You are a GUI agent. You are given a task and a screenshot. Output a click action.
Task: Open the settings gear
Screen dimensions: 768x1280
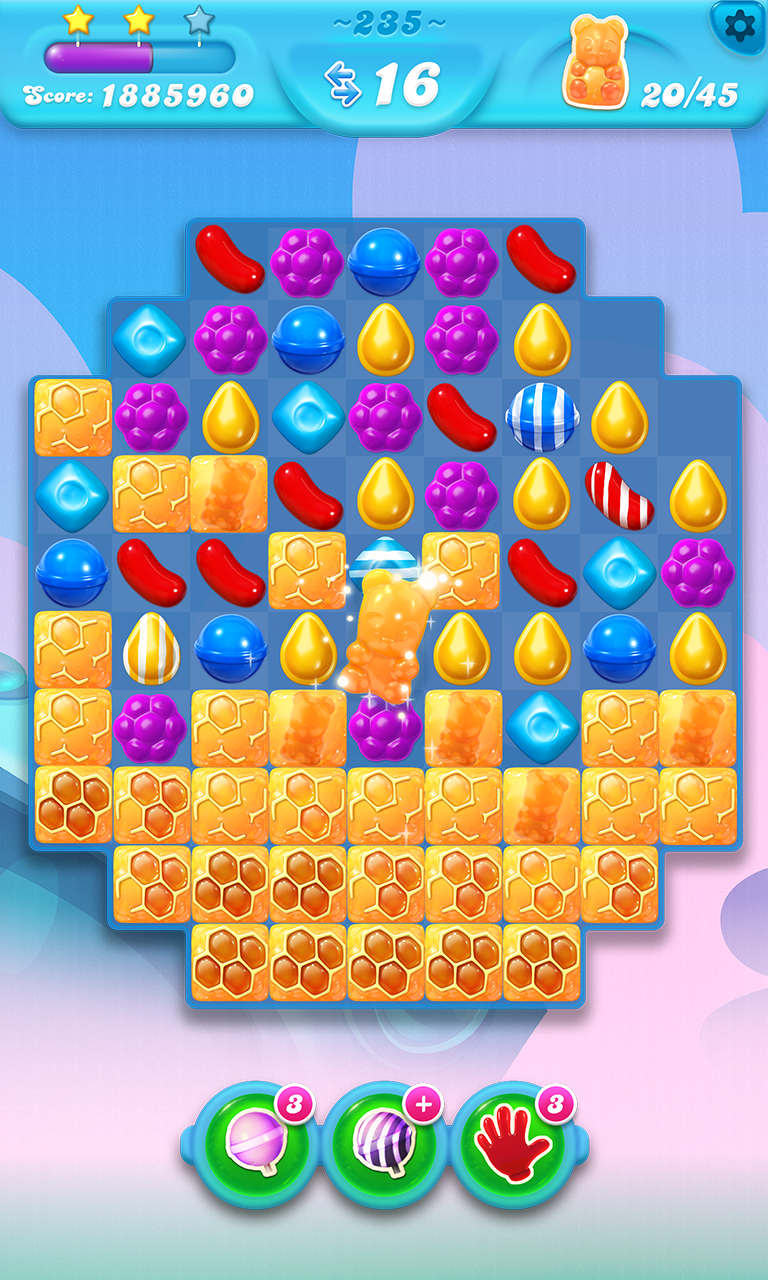pyautogui.click(x=740, y=26)
